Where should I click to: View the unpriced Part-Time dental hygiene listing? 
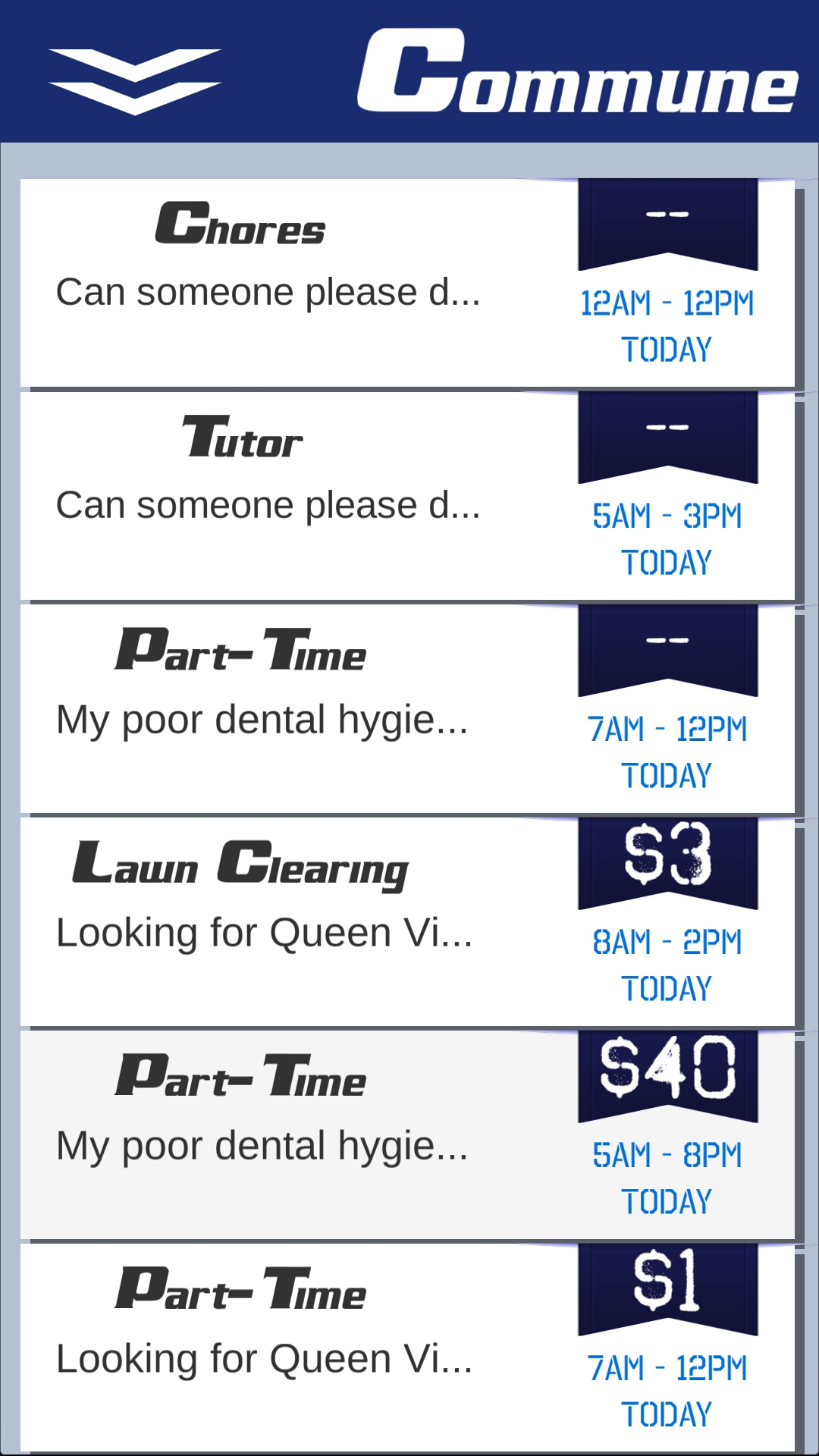click(x=407, y=709)
